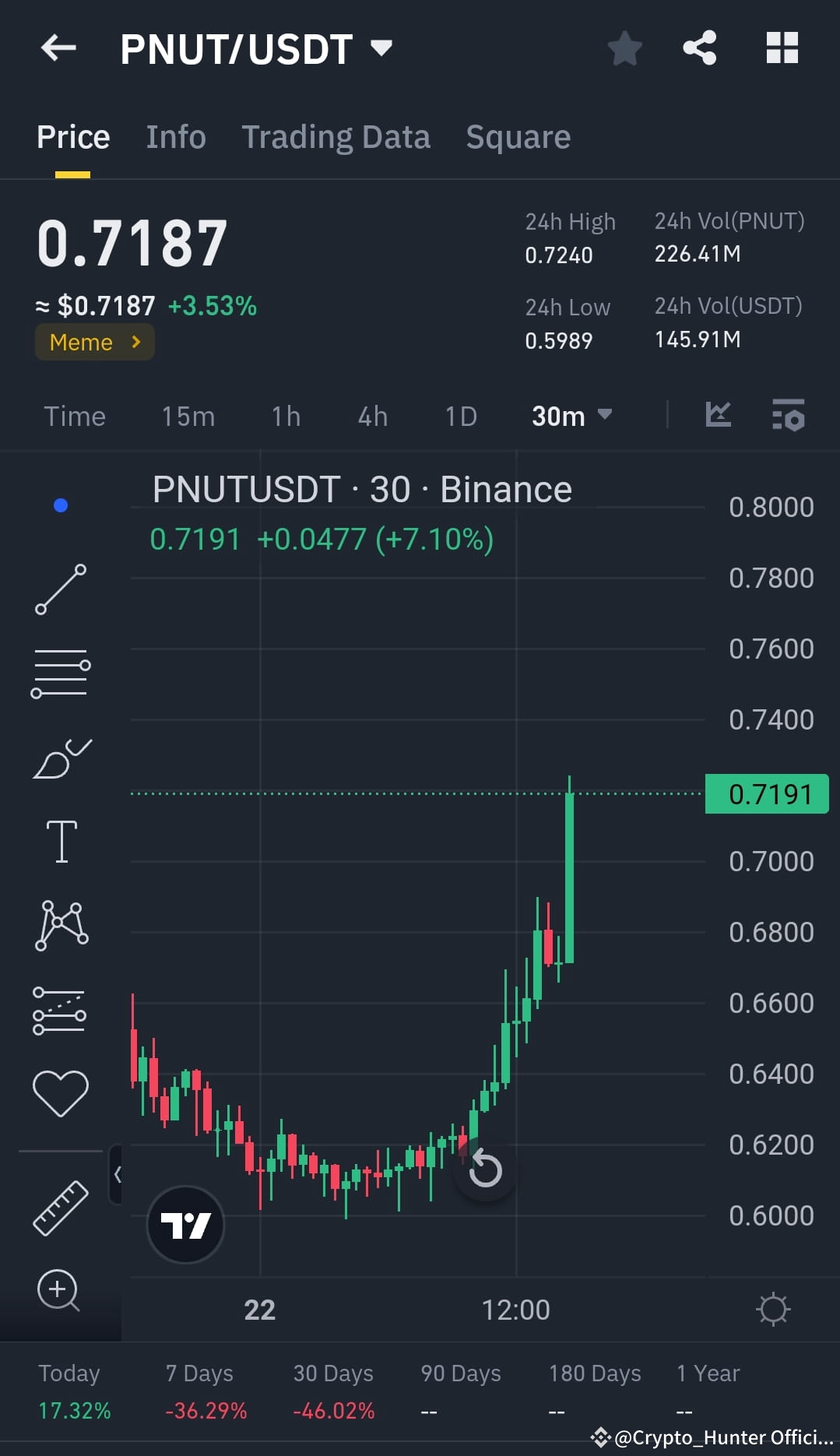Viewport: 840px width, 1456px height.
Task: Open the Square tab
Action: click(x=518, y=136)
